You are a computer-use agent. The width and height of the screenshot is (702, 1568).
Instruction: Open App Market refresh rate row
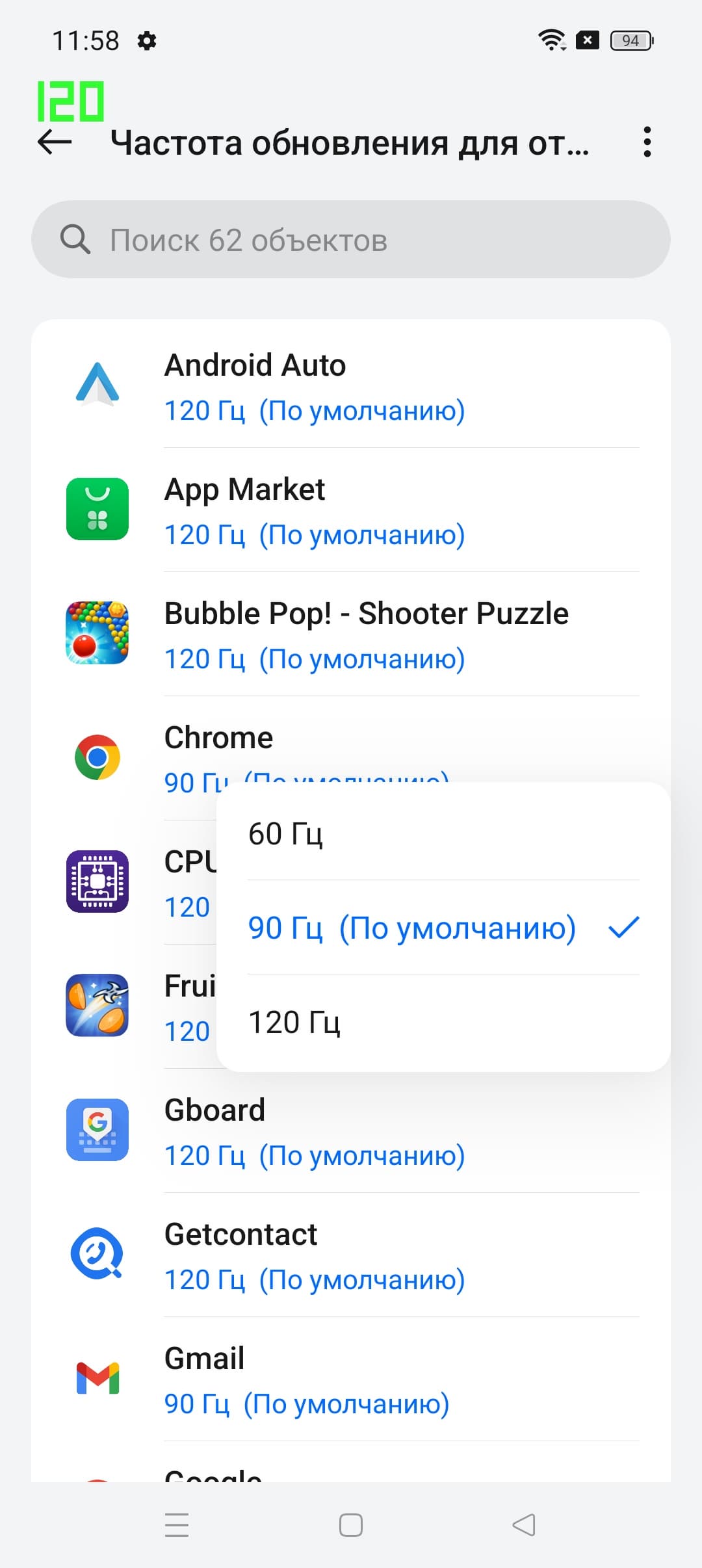click(x=351, y=510)
